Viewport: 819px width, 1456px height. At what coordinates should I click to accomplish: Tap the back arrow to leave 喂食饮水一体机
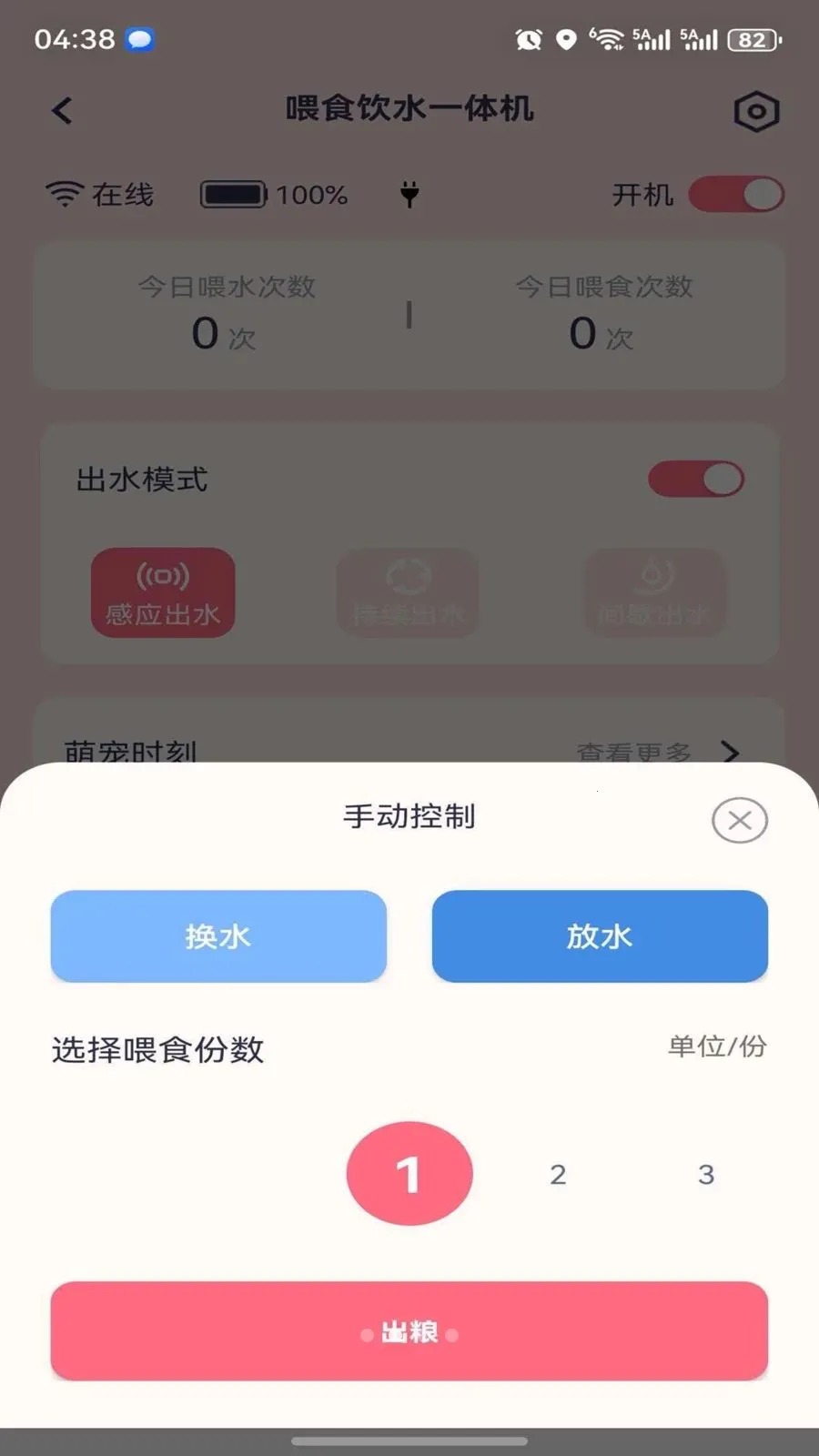point(61,110)
